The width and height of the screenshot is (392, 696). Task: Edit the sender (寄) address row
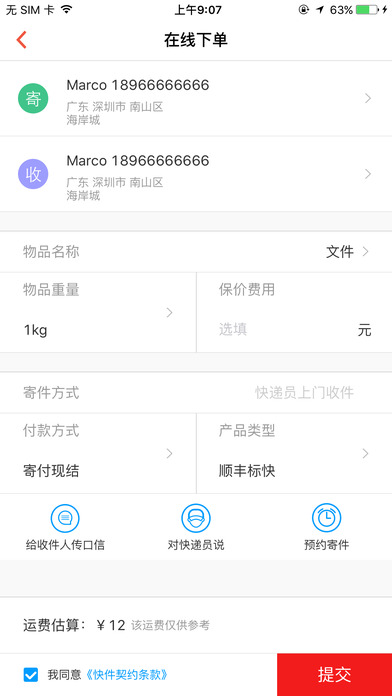196,99
